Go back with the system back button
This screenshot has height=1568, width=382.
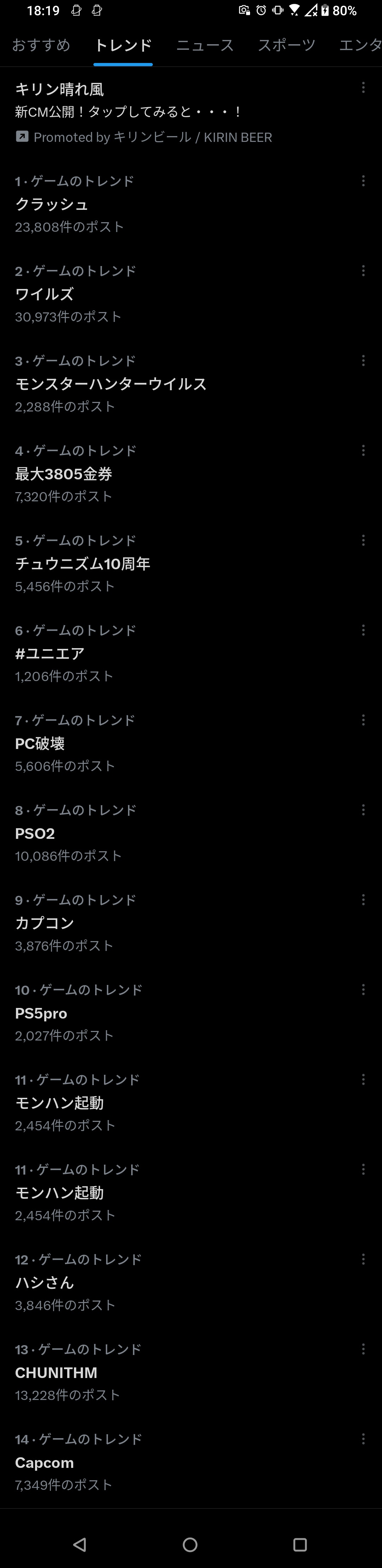[x=80, y=1544]
